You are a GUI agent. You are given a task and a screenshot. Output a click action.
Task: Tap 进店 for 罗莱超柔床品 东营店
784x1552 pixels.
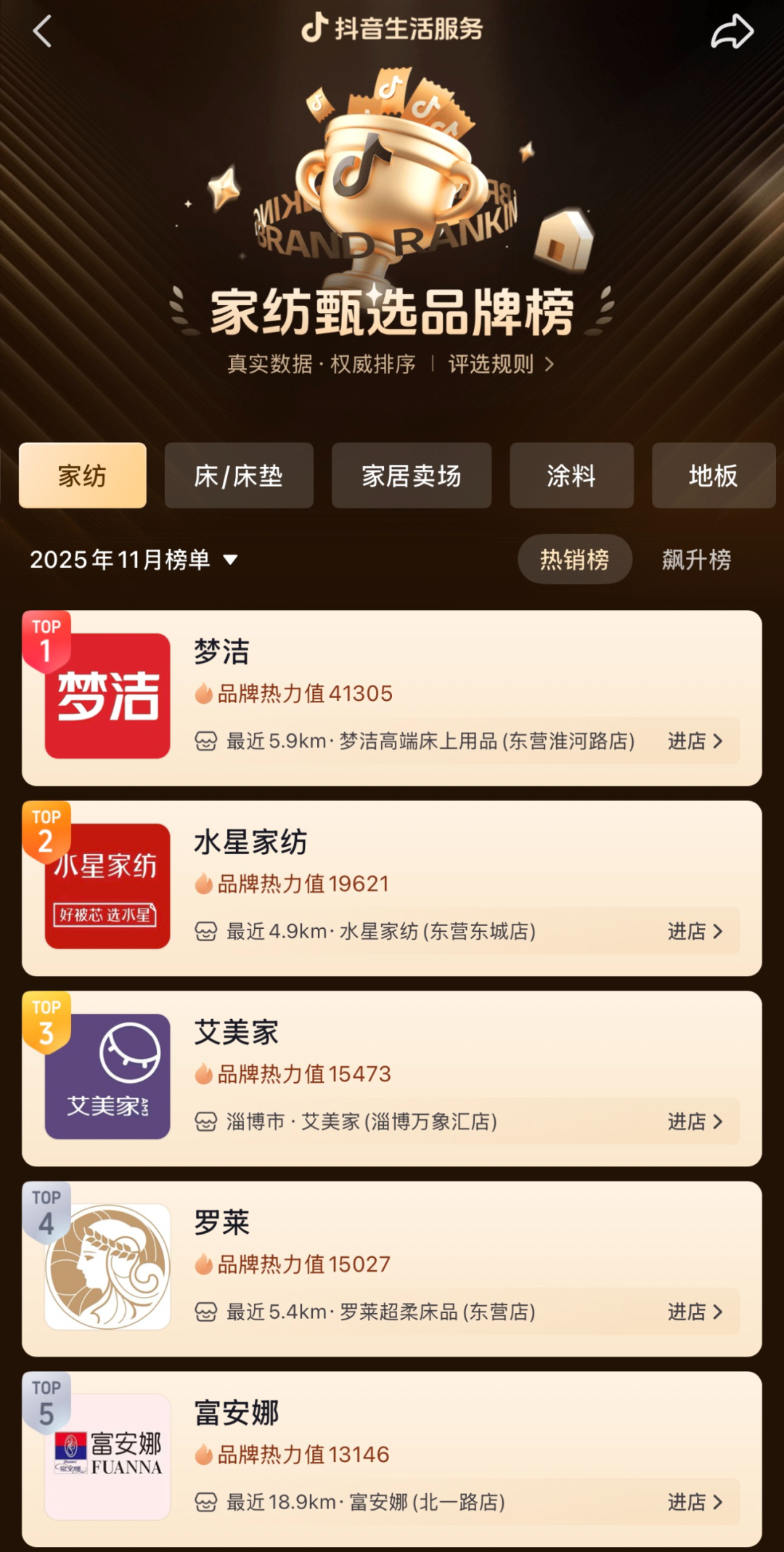click(x=695, y=1312)
